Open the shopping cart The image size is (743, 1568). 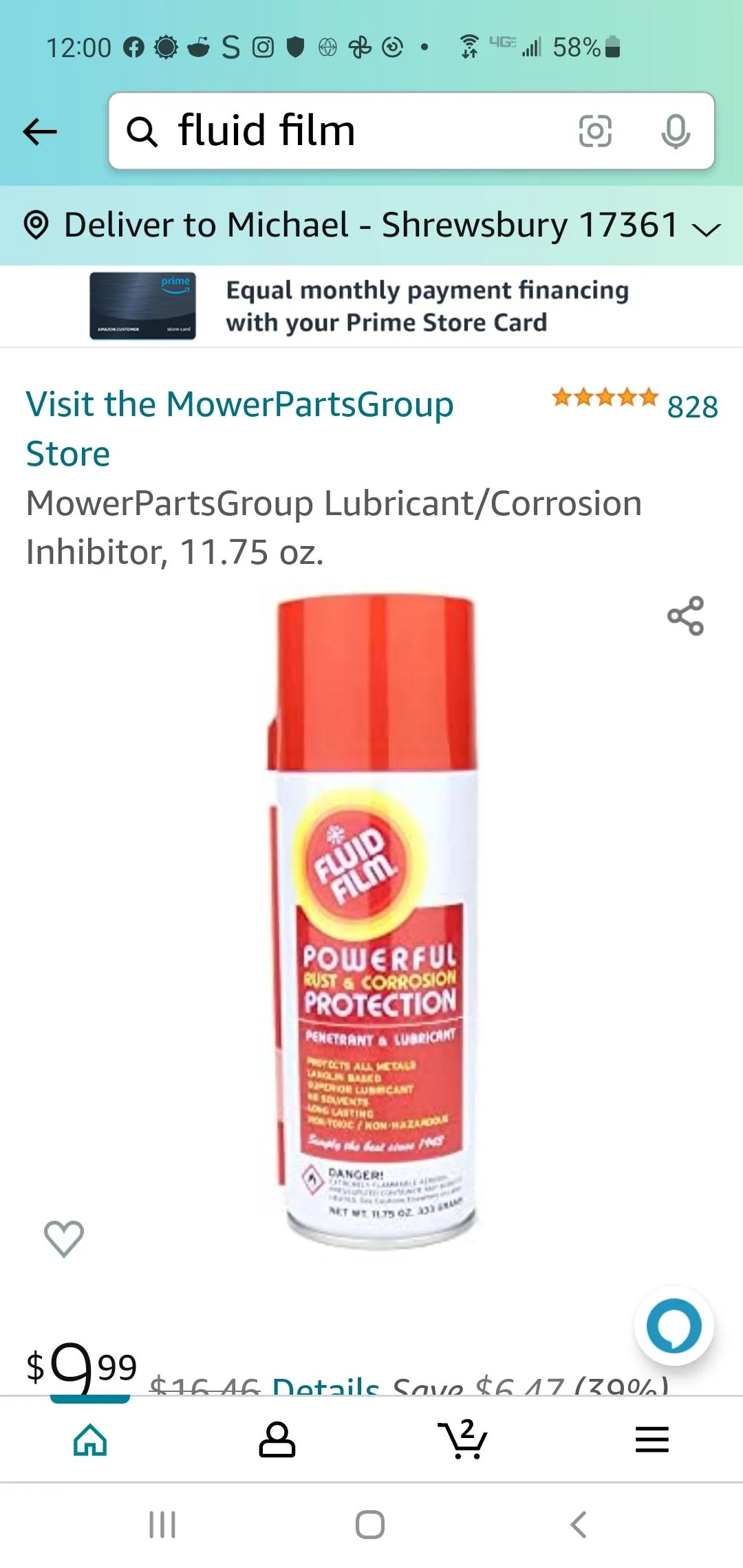click(x=462, y=1439)
